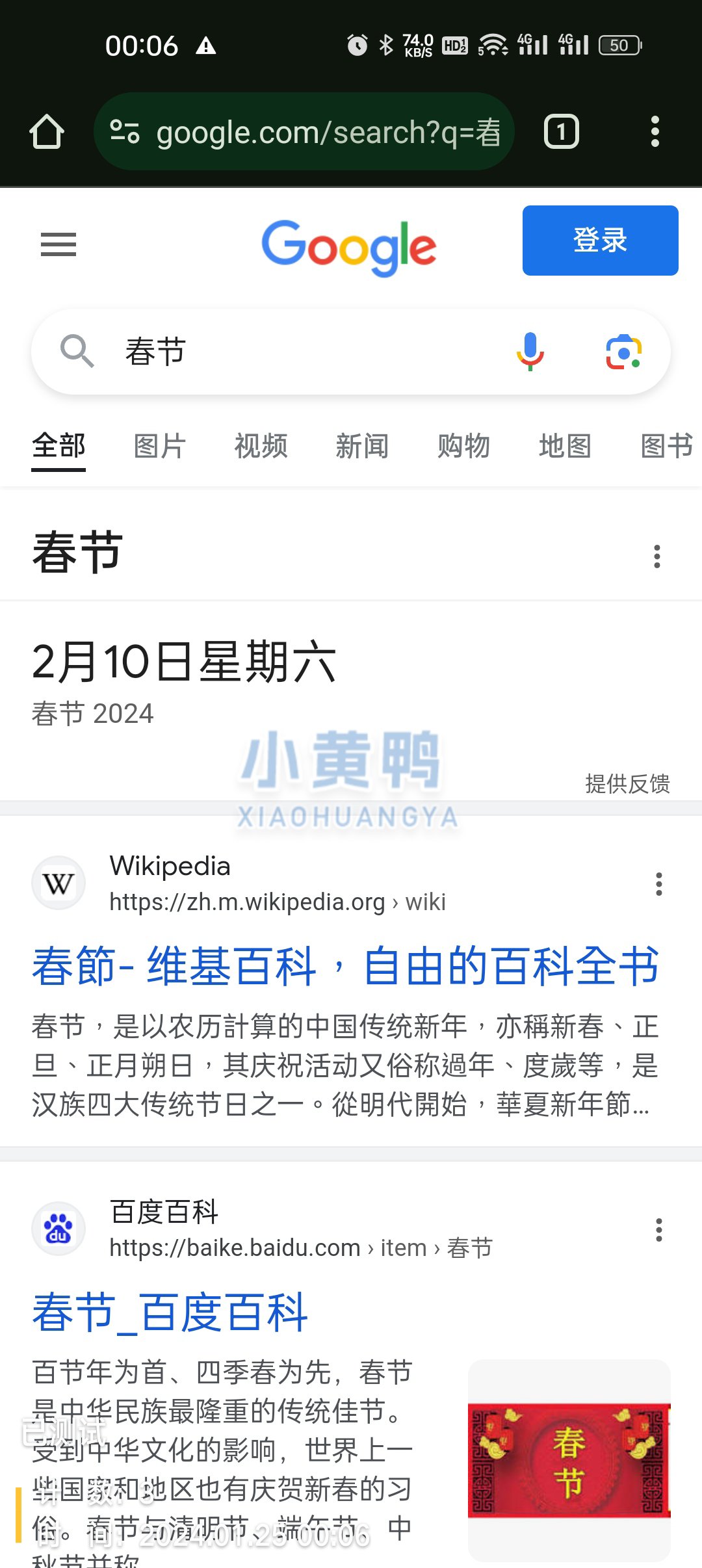
Task: Open the Chrome home button
Action: coord(47,131)
